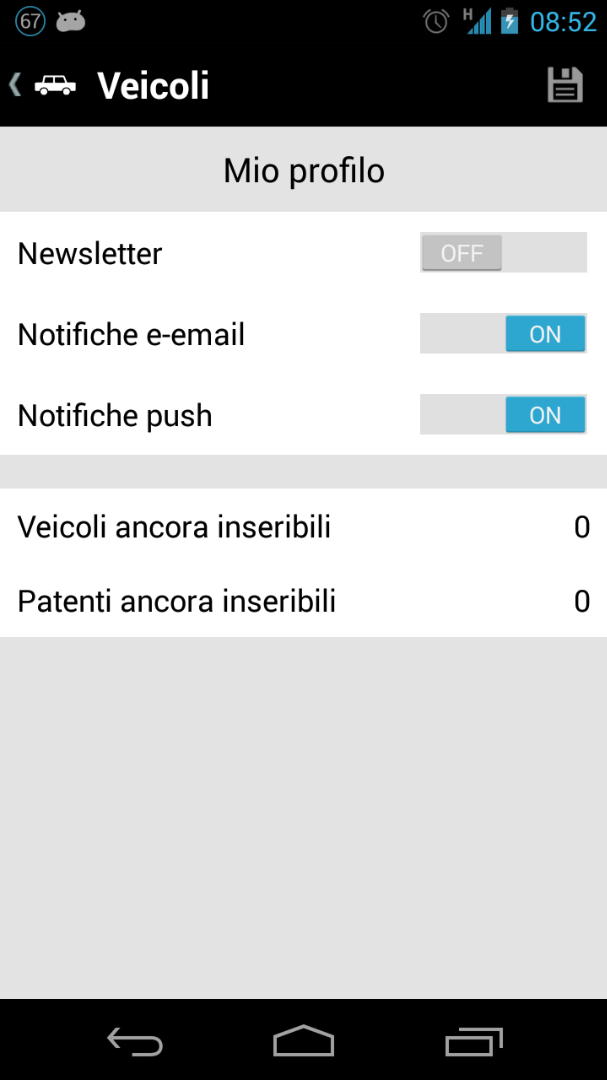Tap the system back button
This screenshot has height=1080, width=607.
tap(135, 1041)
